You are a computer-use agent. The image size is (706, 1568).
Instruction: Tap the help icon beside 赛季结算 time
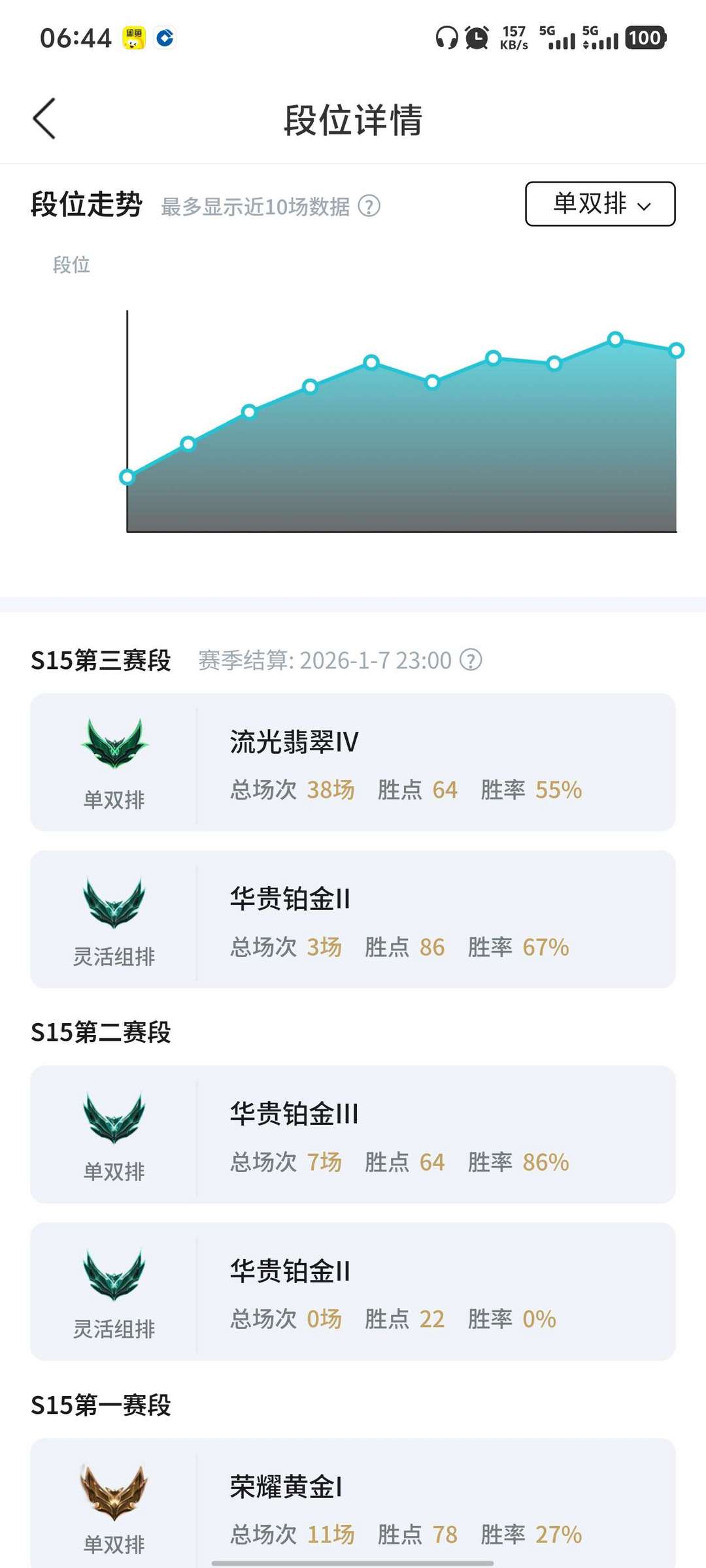[x=471, y=660]
